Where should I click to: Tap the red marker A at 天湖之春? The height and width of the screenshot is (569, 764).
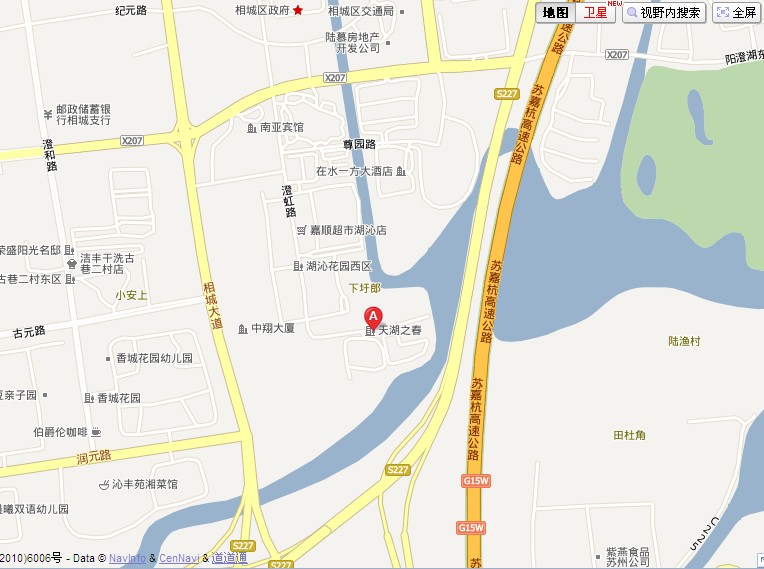click(x=373, y=314)
